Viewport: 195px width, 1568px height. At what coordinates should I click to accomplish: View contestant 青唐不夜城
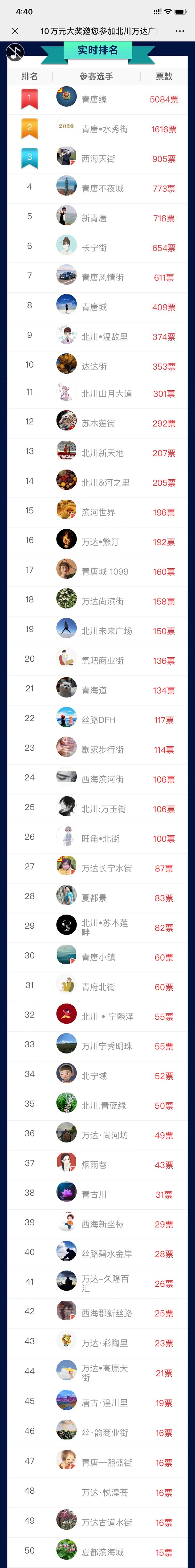pyautogui.click(x=102, y=189)
